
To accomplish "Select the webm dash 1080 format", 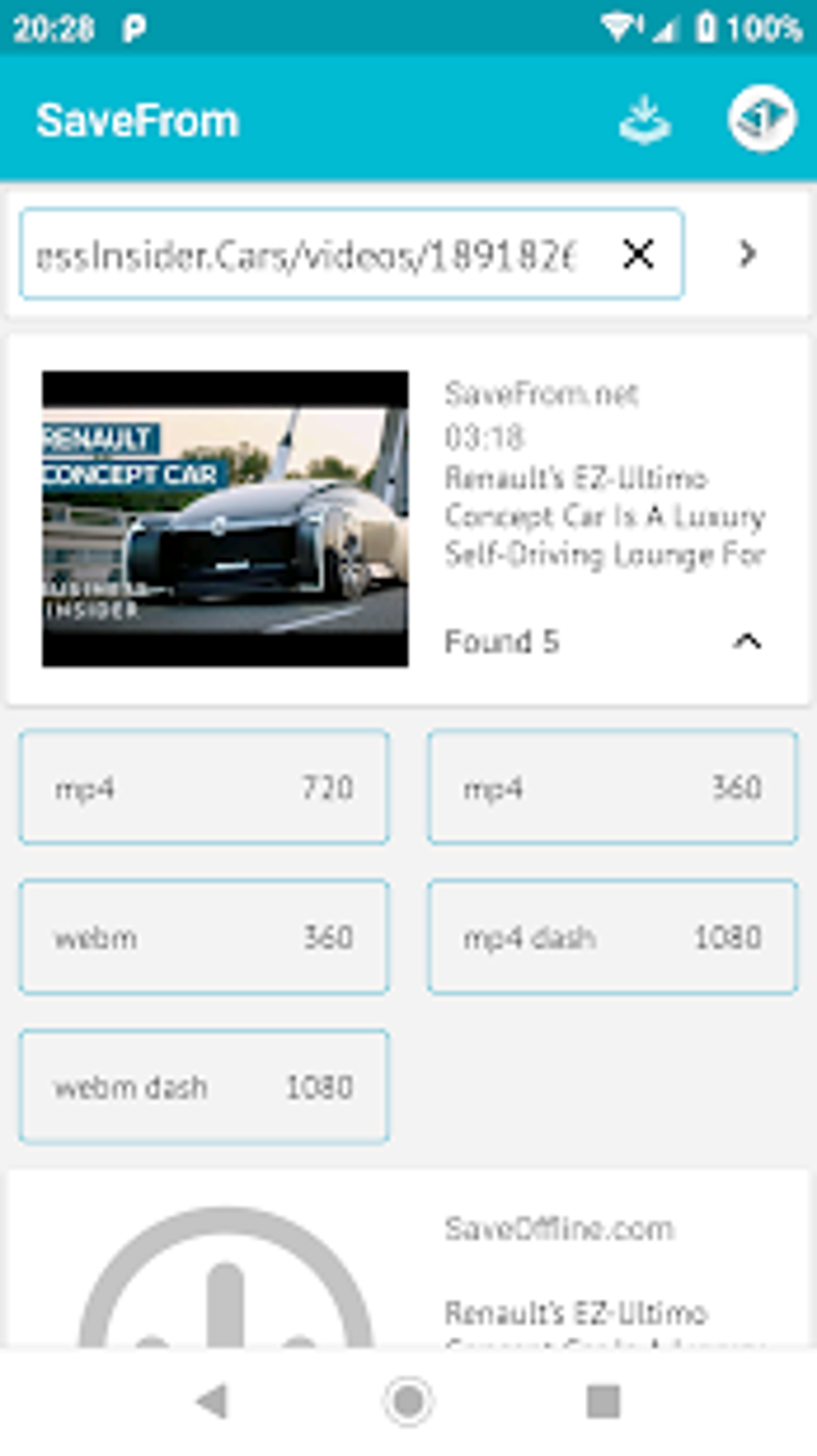I will (x=203, y=1087).
